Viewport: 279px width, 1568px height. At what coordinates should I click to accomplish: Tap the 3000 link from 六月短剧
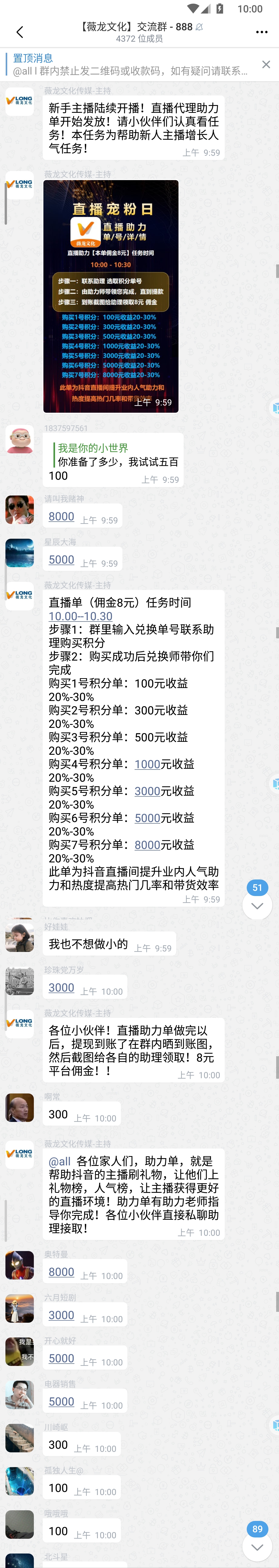tap(61, 1315)
